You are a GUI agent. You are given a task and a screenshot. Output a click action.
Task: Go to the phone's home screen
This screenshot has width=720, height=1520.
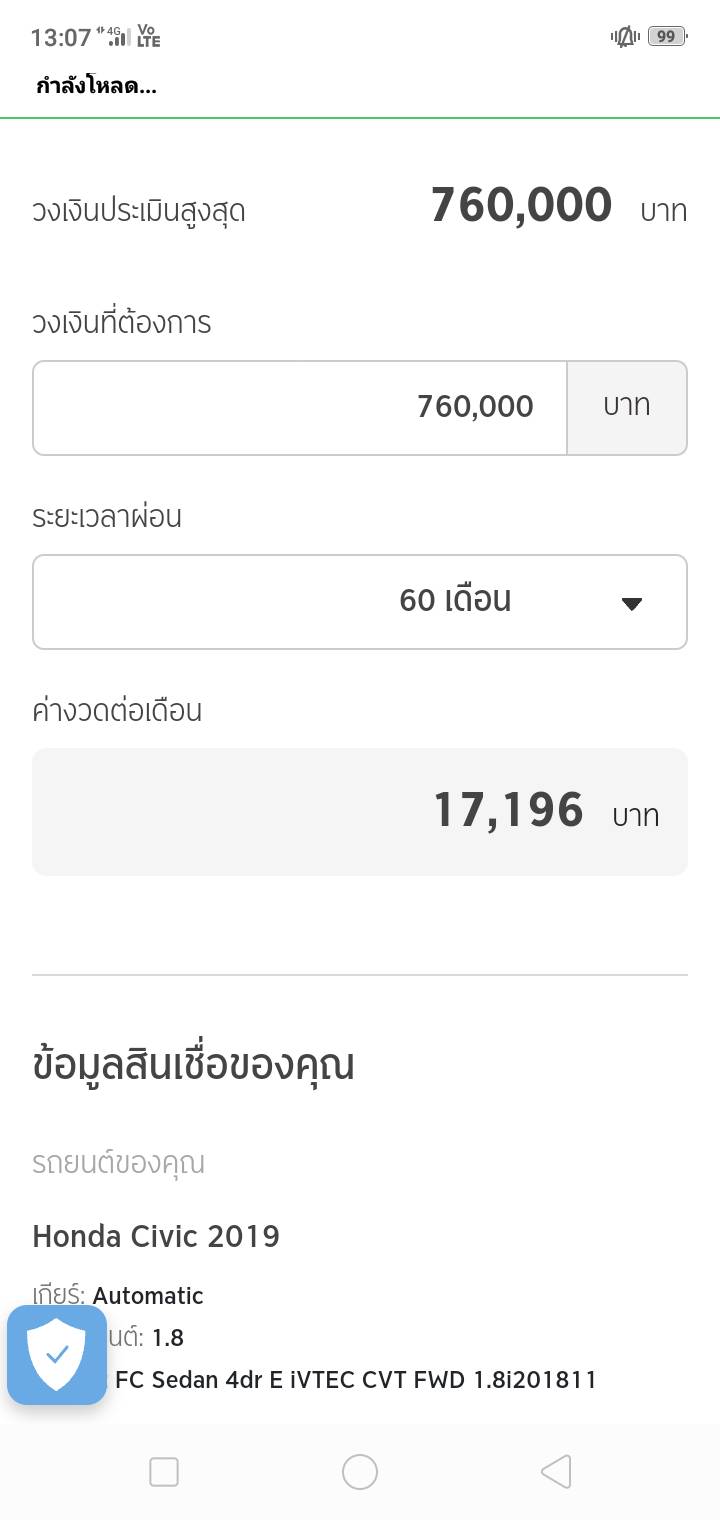click(360, 1471)
